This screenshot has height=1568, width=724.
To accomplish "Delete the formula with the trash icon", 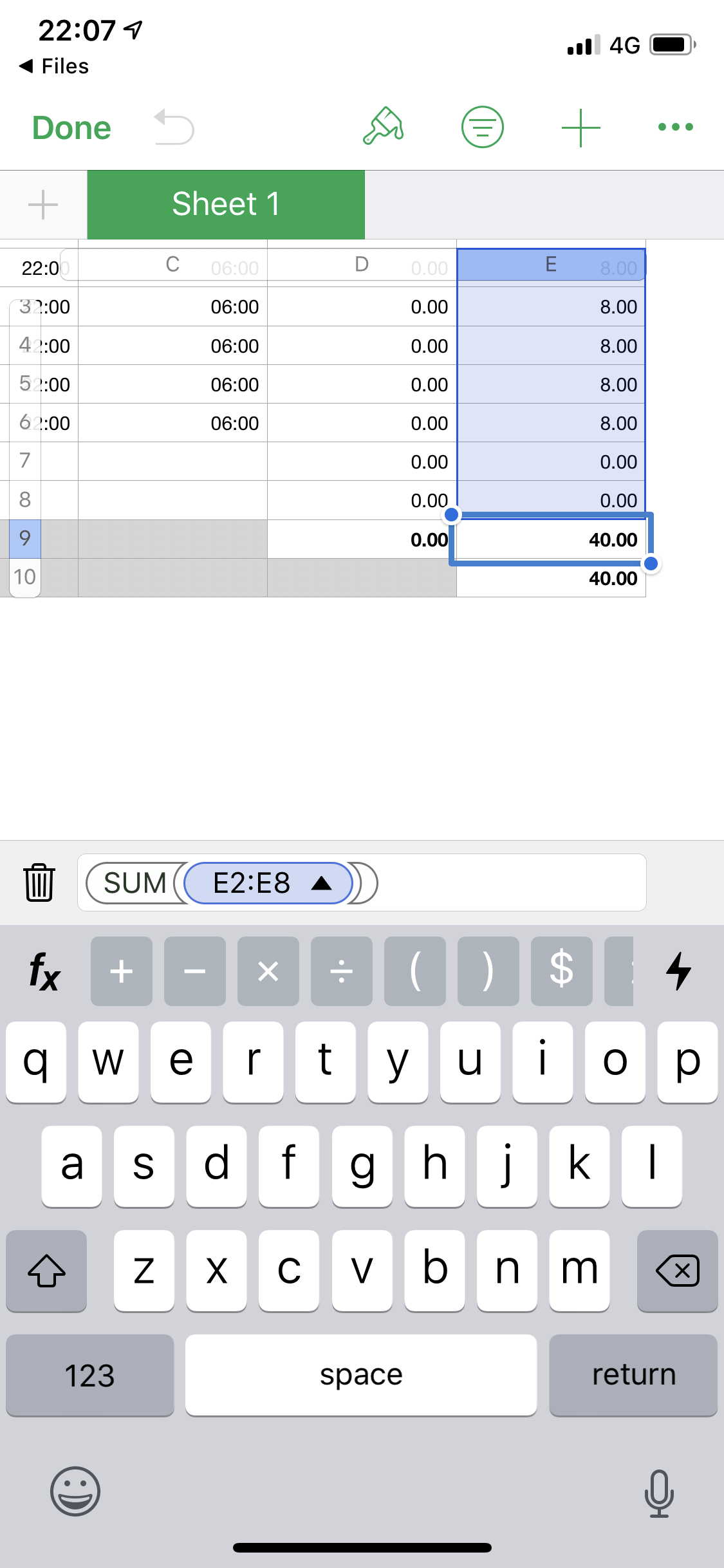I will click(x=39, y=882).
